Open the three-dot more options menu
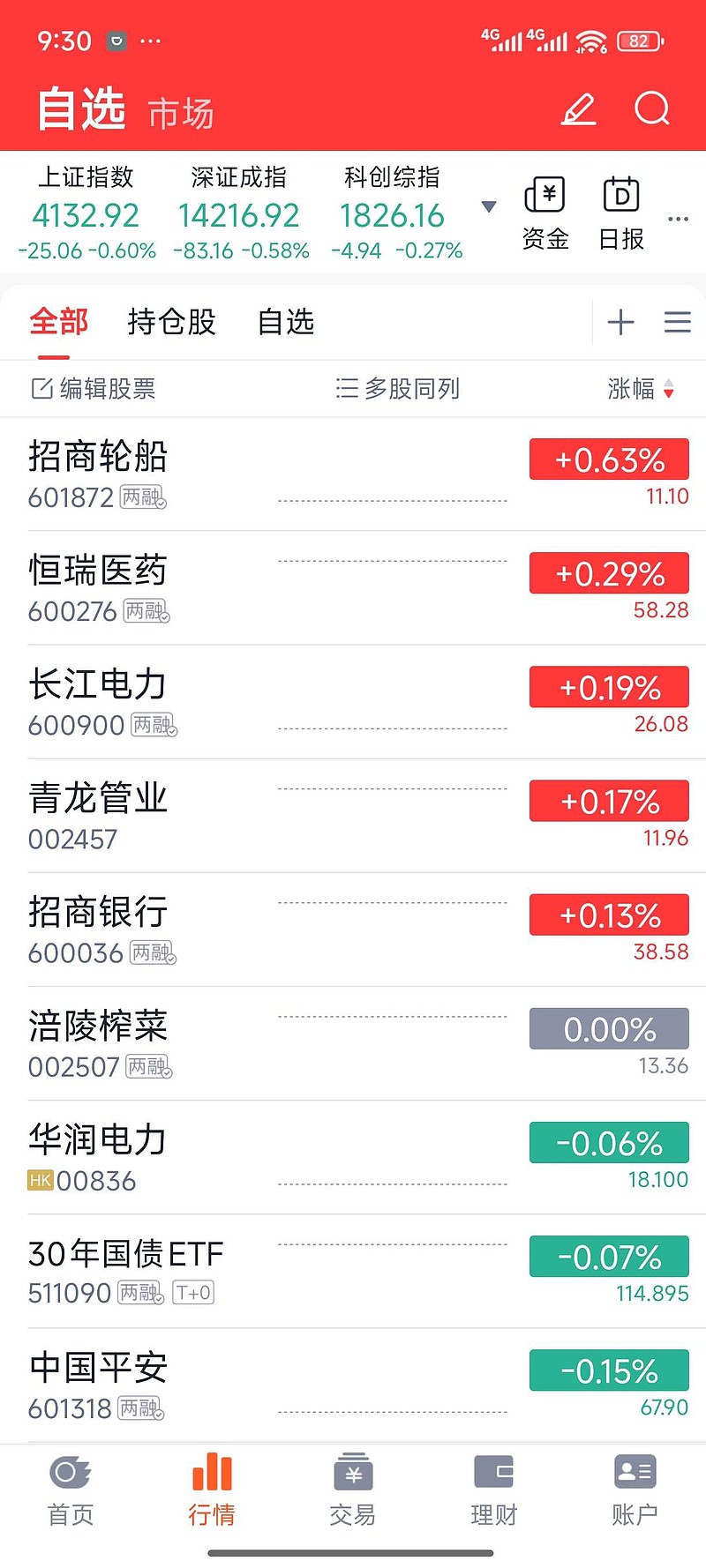 tap(678, 219)
